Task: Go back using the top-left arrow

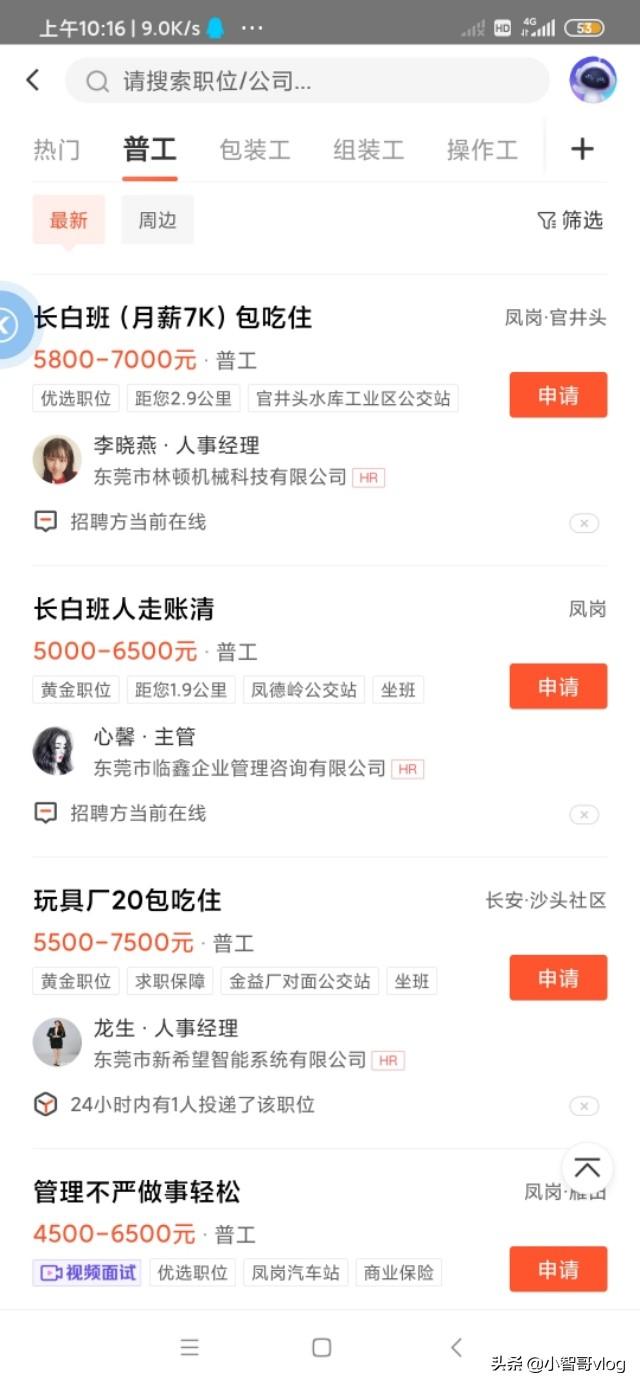Action: click(x=33, y=80)
